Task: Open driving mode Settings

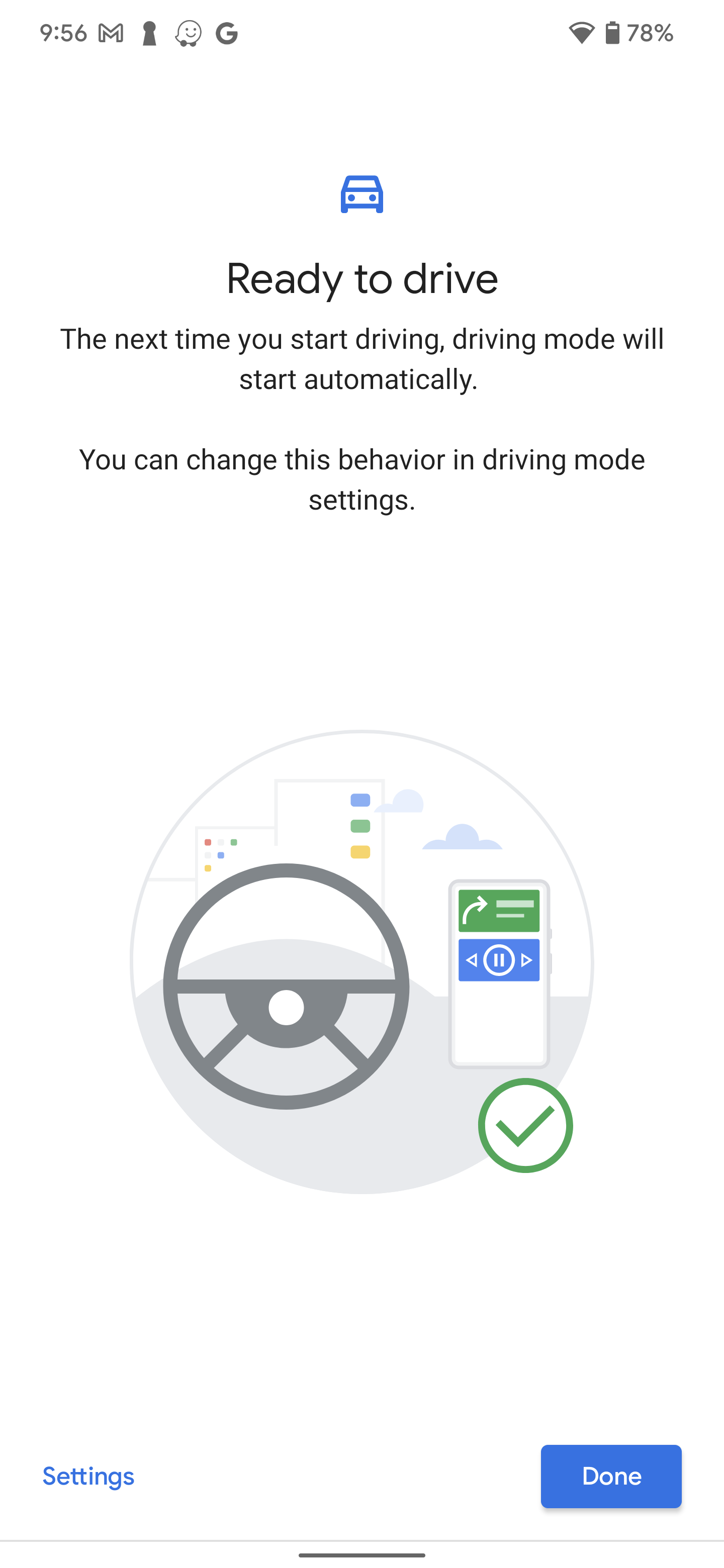Action: (x=88, y=1476)
